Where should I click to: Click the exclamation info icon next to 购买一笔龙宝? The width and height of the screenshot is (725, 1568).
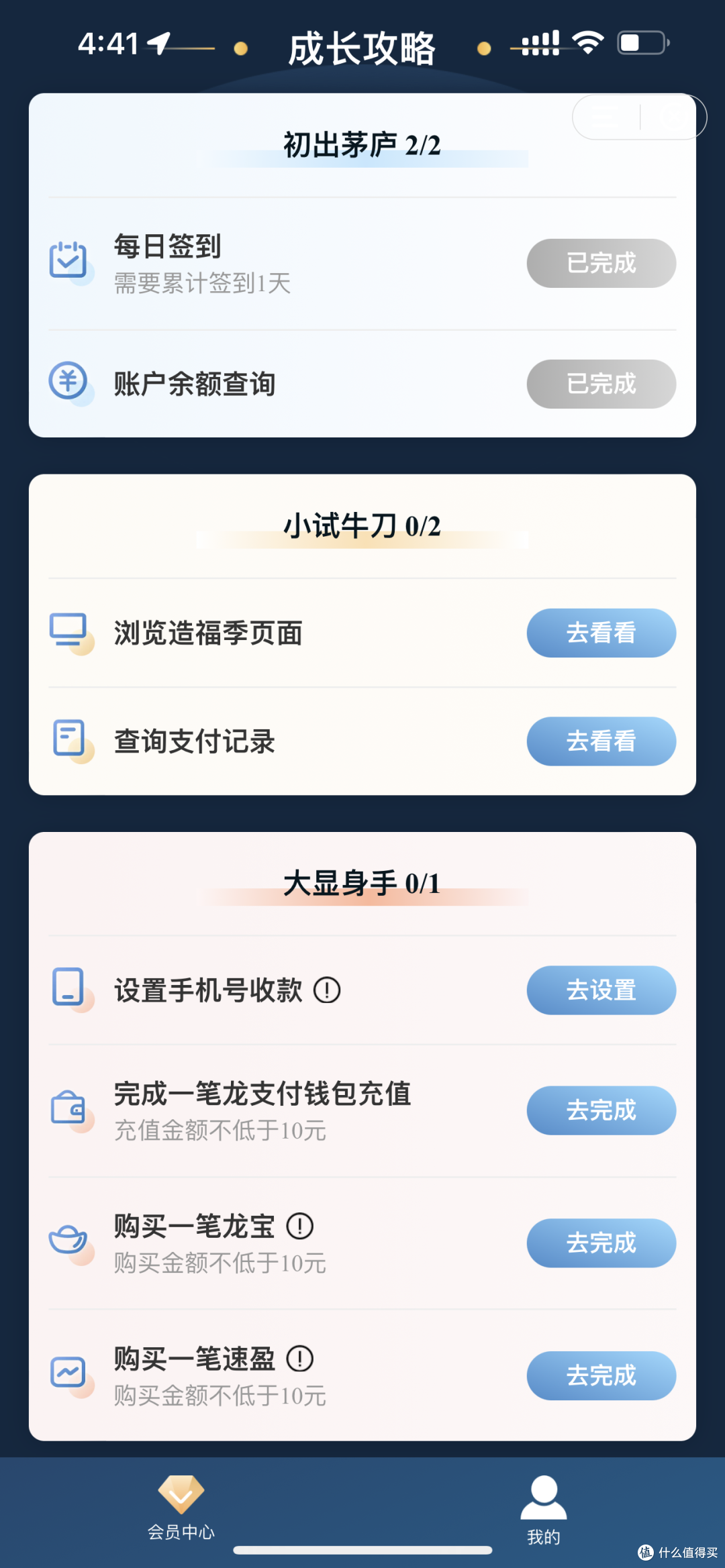[301, 1224]
